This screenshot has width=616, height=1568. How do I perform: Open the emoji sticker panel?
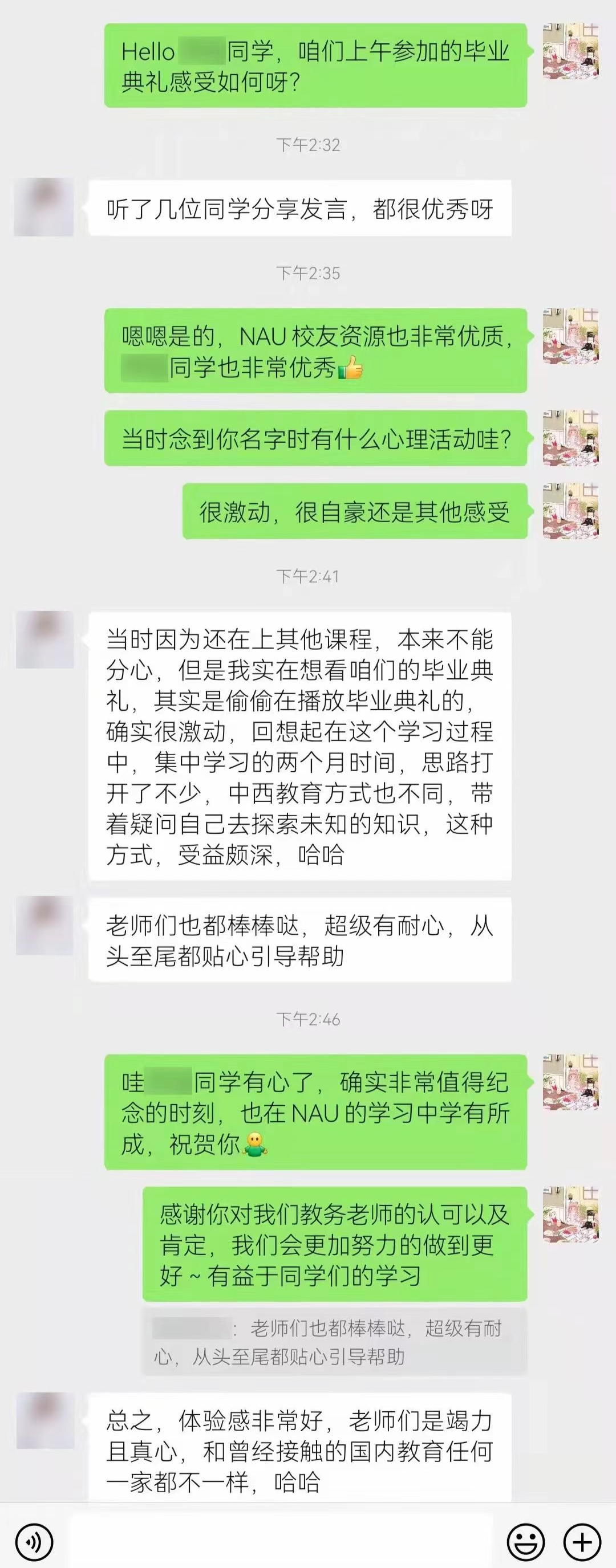tap(526, 1542)
